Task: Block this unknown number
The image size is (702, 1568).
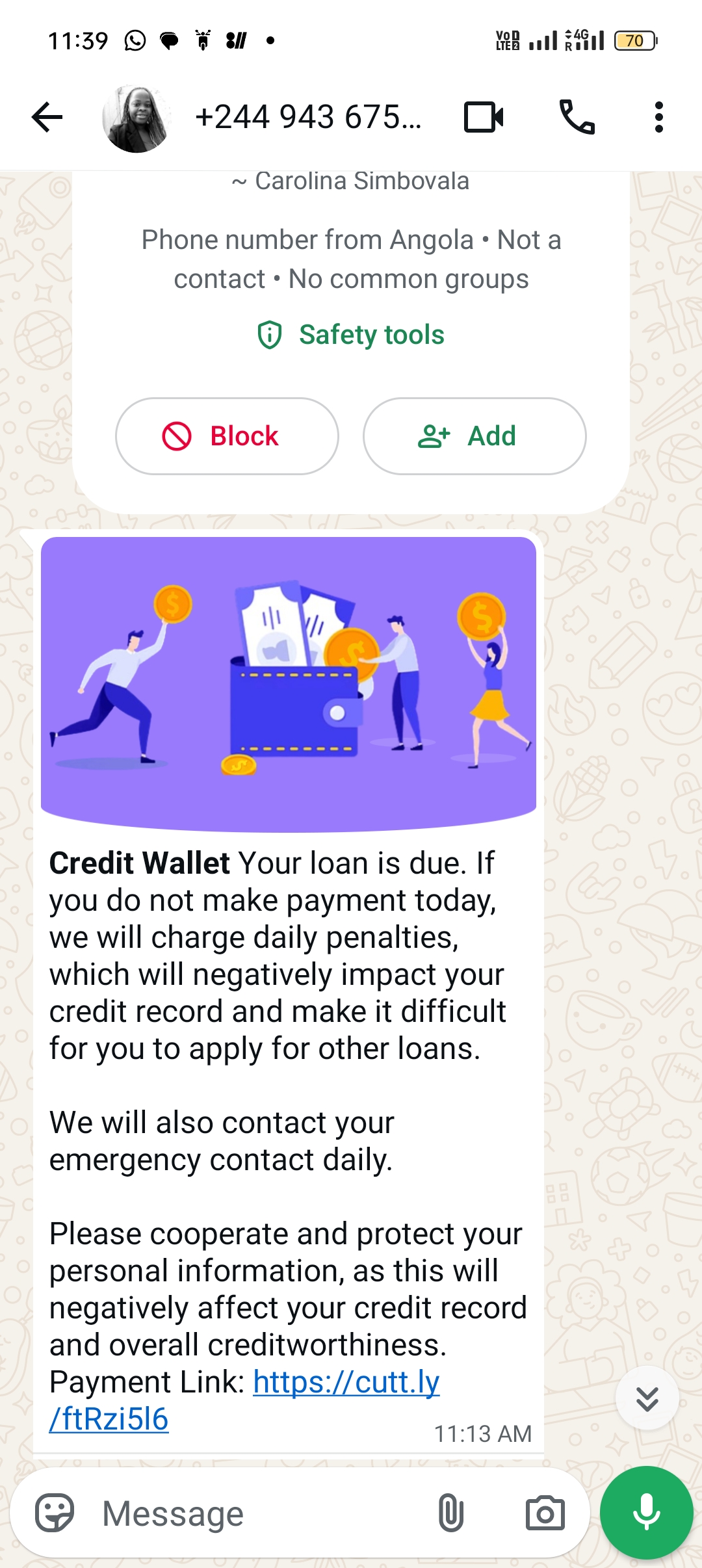Action: click(x=227, y=436)
